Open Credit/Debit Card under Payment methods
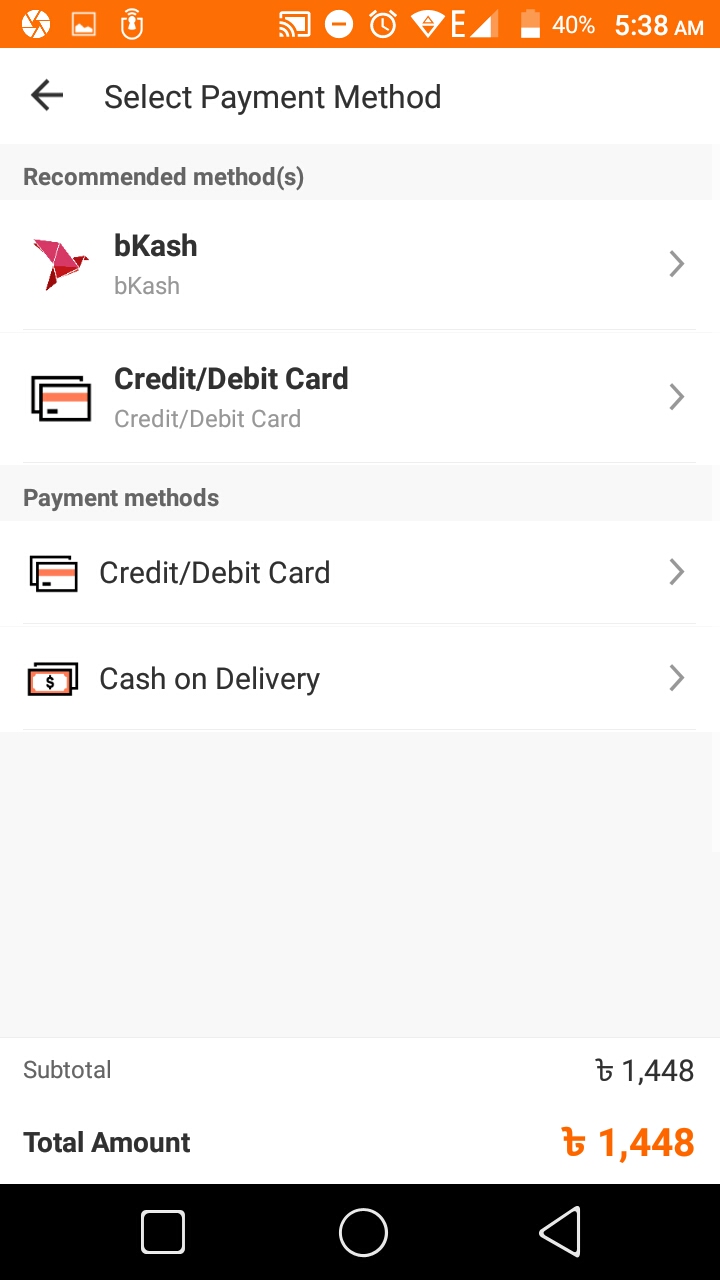Image resolution: width=720 pixels, height=1280 pixels. click(360, 573)
